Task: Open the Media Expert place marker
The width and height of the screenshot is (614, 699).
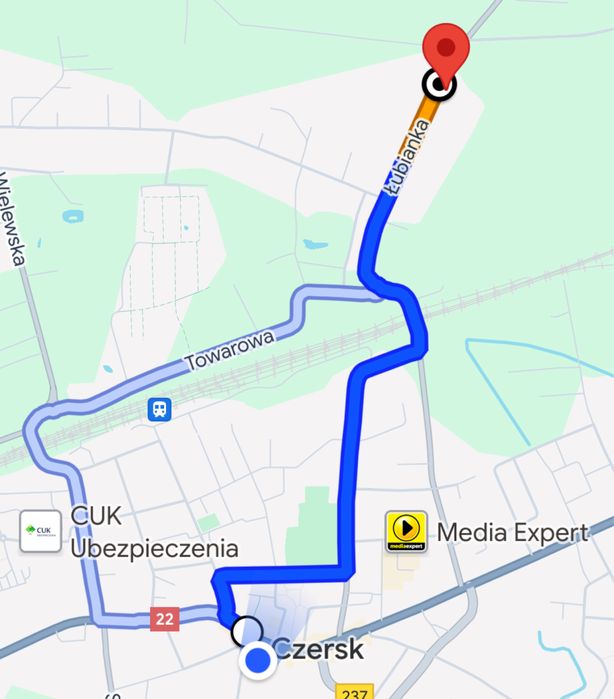Action: 406,532
